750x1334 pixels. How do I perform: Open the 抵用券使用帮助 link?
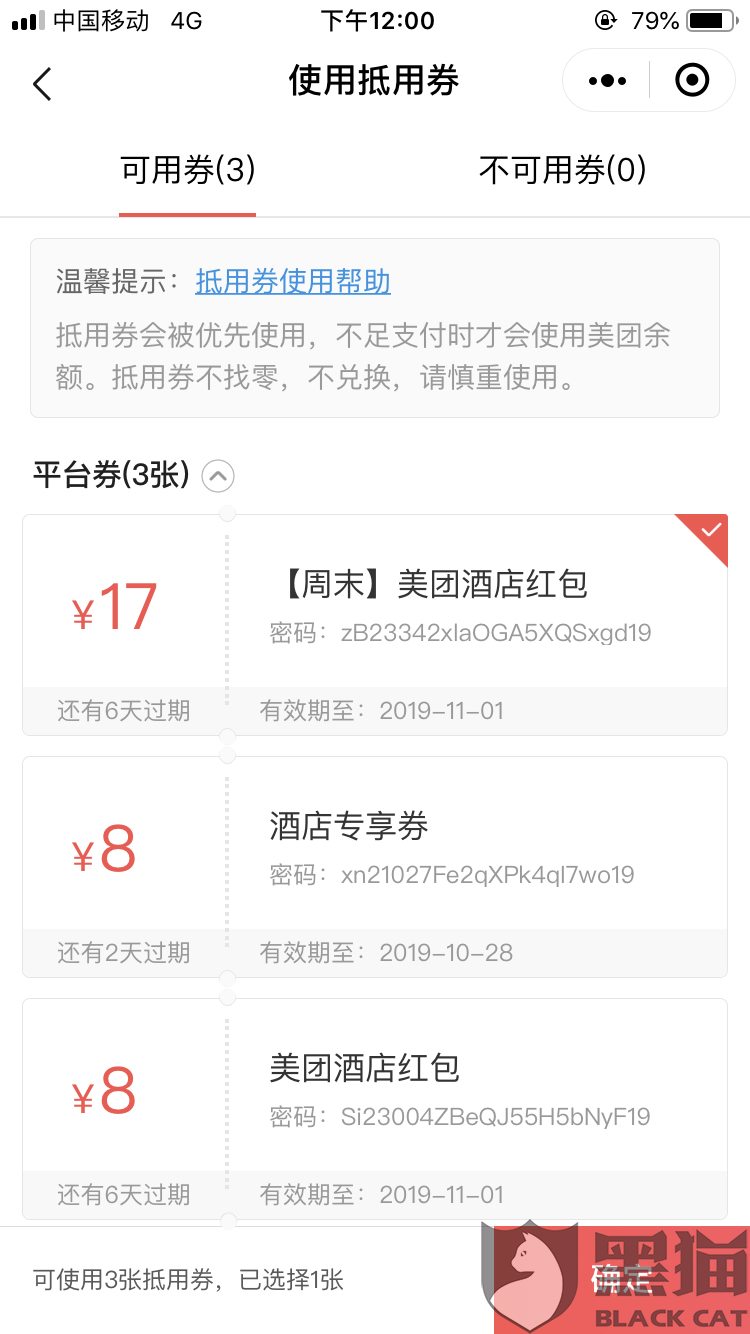[x=293, y=282]
